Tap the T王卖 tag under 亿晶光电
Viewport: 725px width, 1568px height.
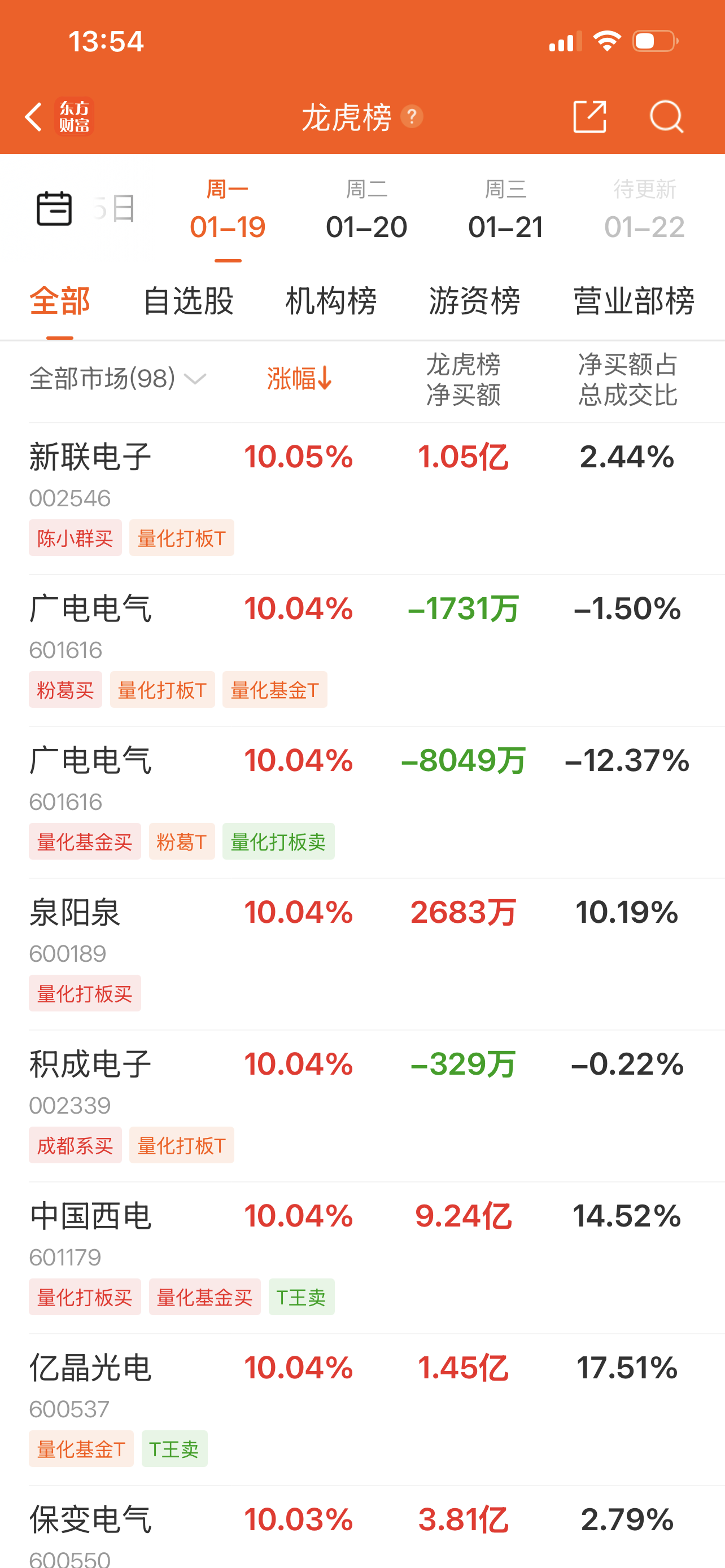click(174, 1449)
